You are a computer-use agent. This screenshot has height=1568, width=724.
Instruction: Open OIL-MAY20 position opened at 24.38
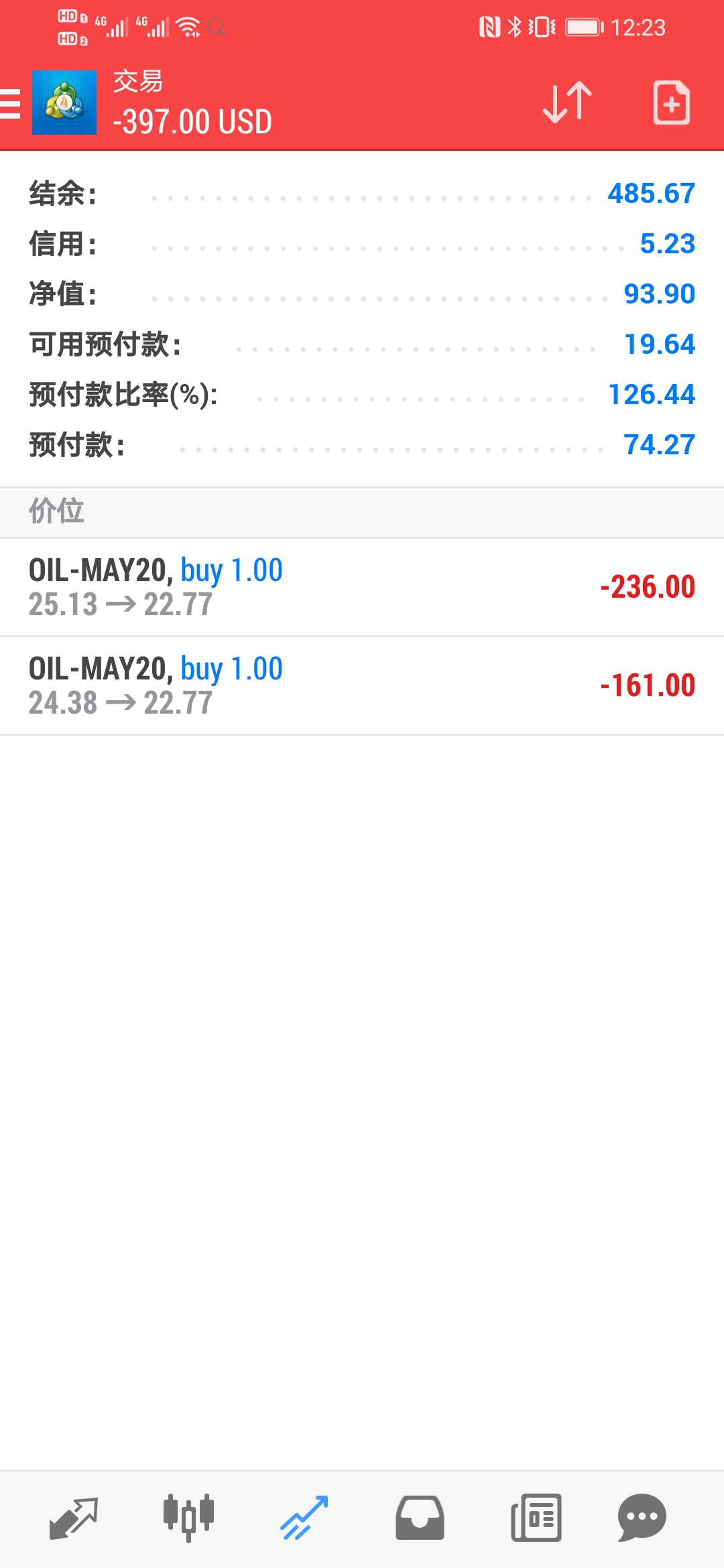[x=362, y=685]
